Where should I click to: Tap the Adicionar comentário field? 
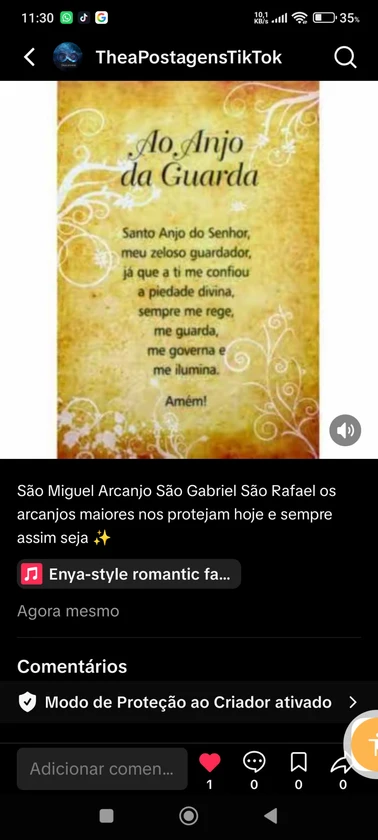click(x=102, y=769)
